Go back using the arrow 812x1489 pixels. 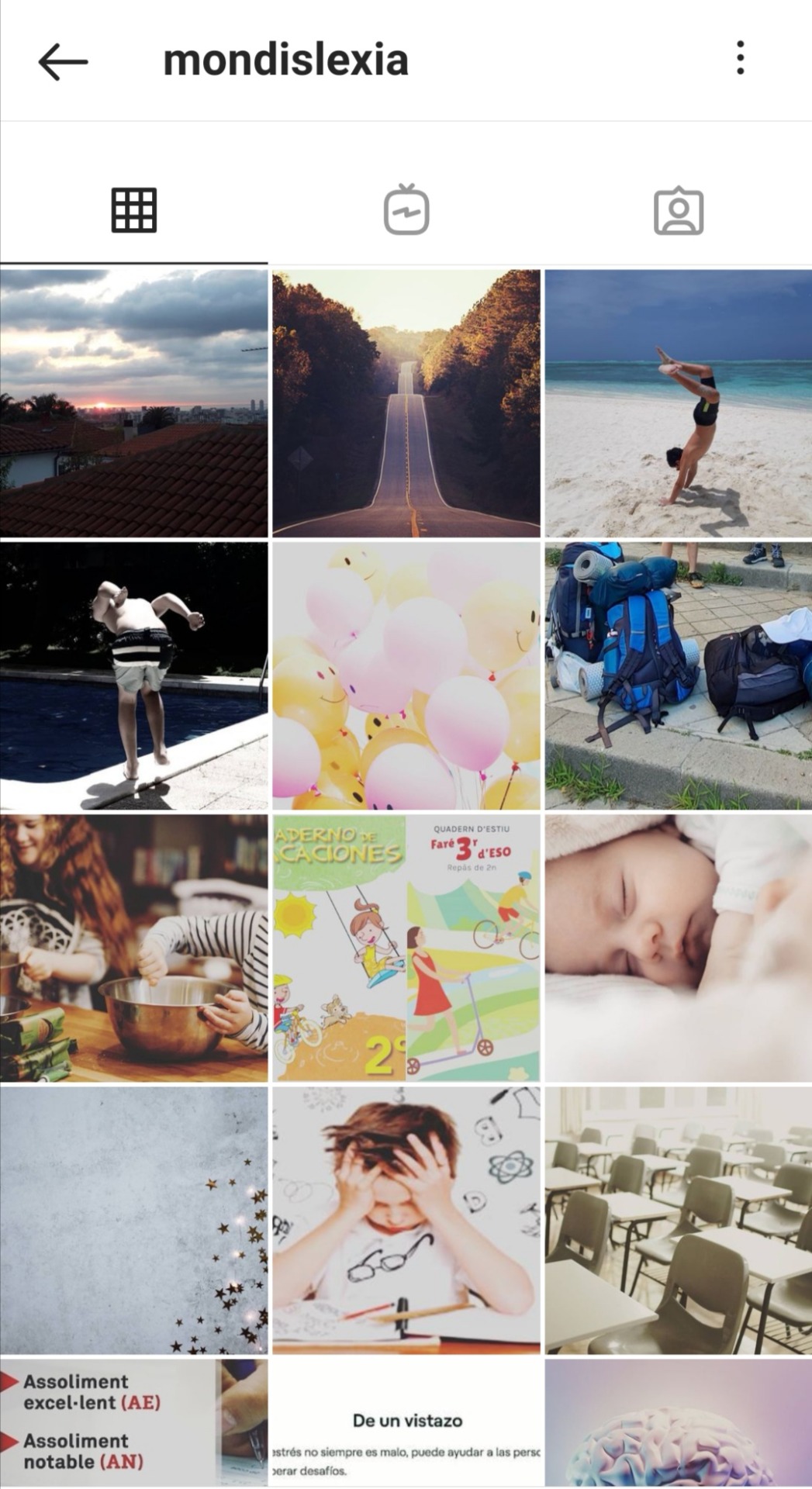point(63,61)
